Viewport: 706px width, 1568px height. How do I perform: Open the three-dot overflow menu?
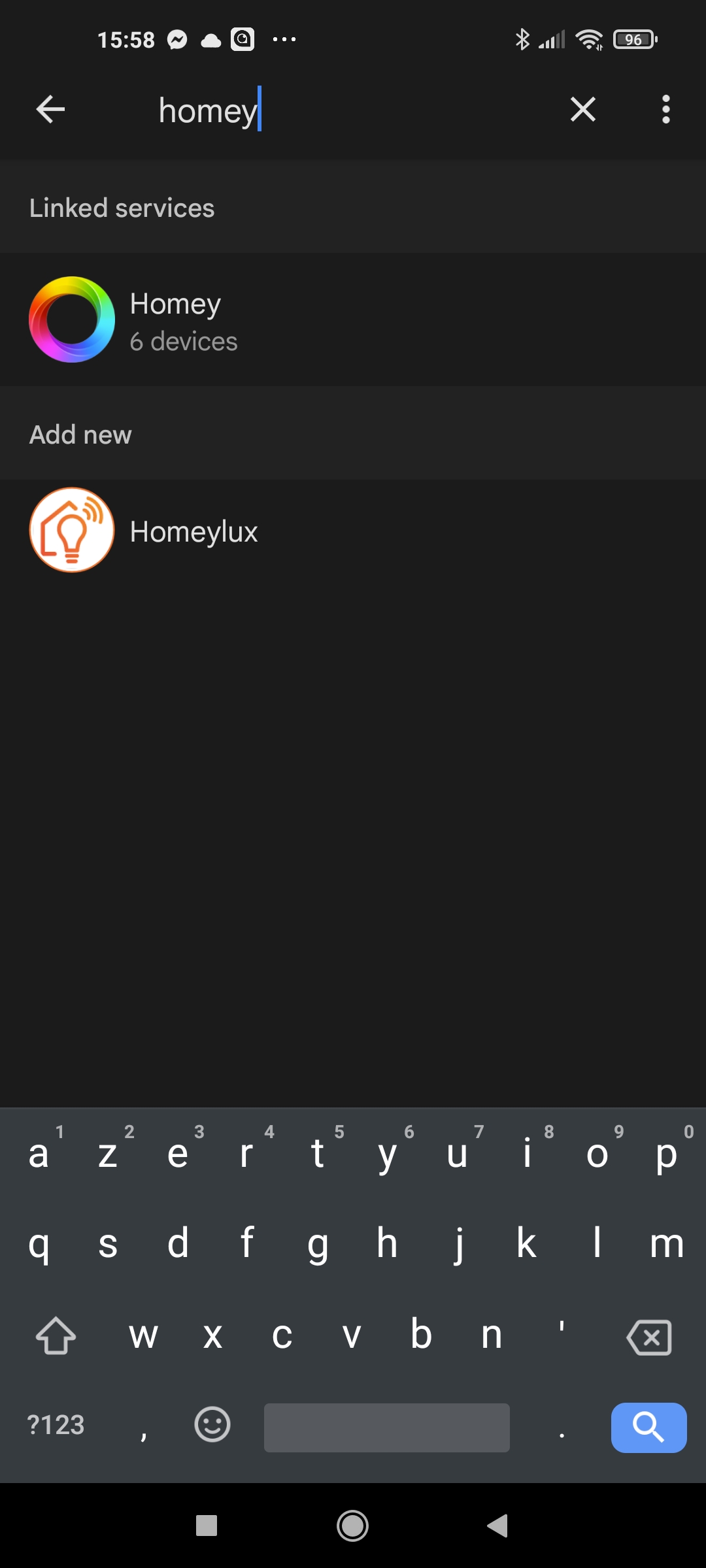point(665,109)
